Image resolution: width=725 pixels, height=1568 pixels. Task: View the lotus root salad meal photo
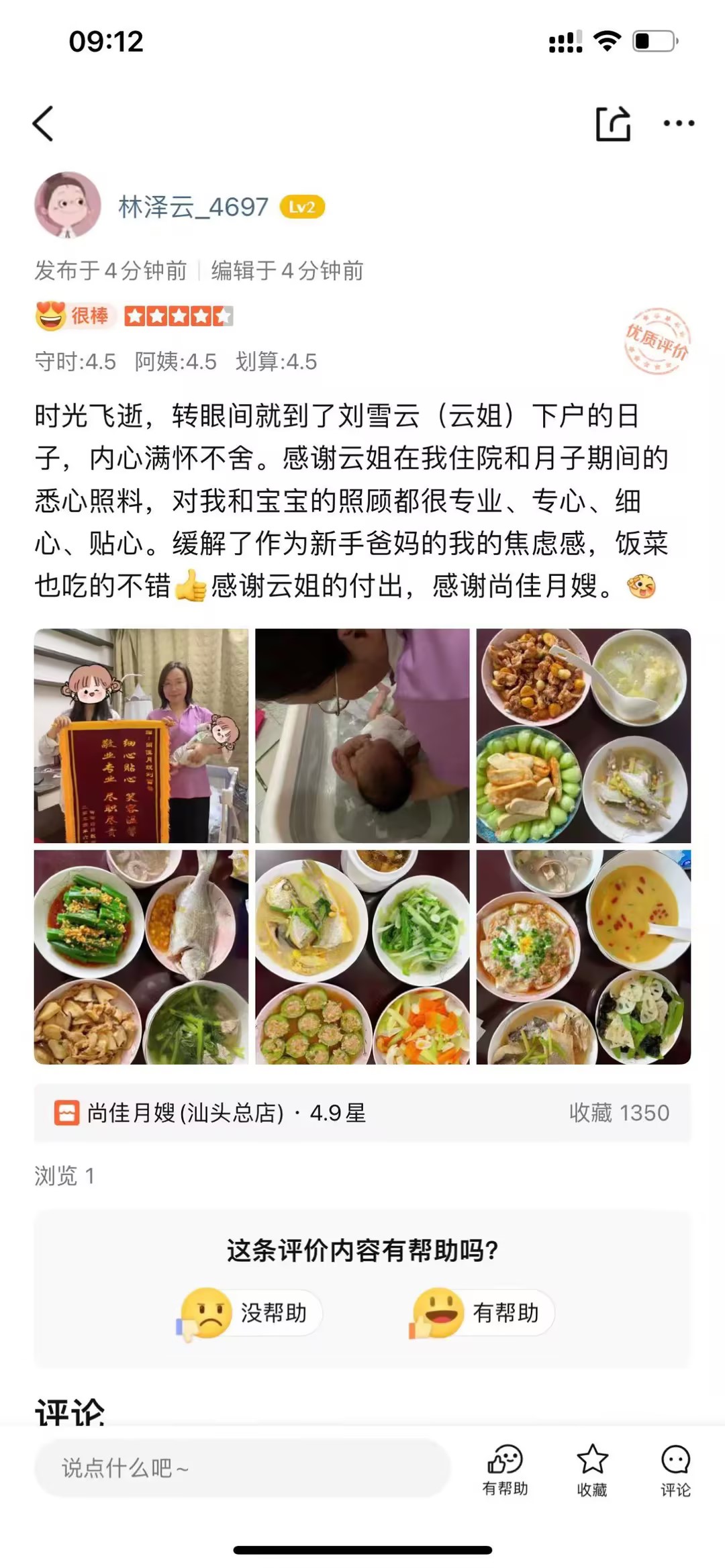point(583,957)
